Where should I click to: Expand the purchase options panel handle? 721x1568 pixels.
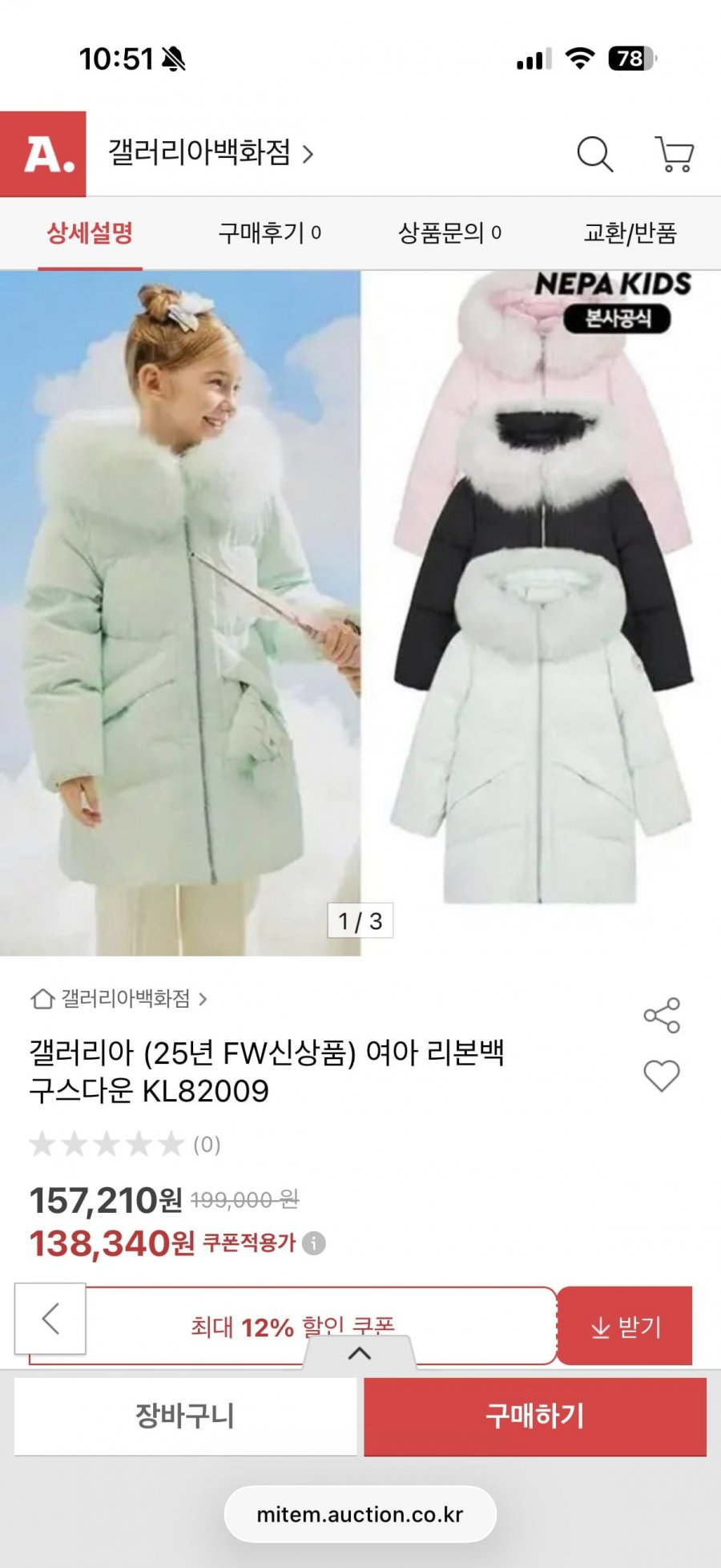pos(360,1353)
